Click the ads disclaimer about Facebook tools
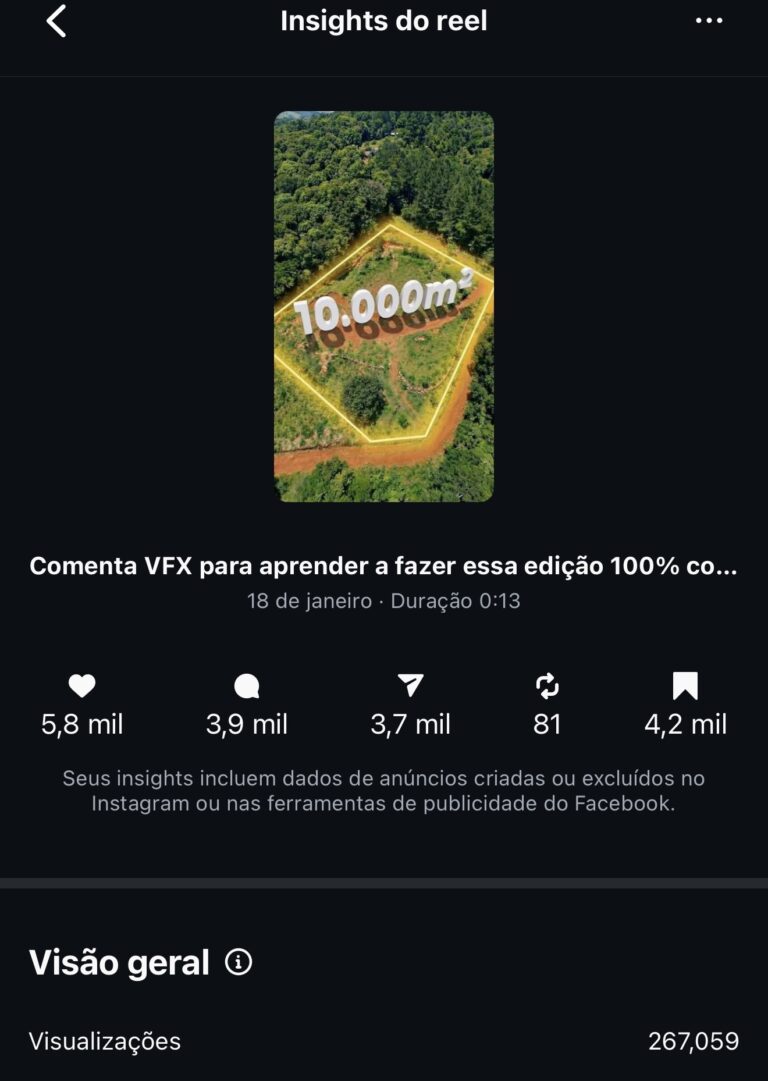Viewport: 768px width, 1081px height. tap(384, 789)
